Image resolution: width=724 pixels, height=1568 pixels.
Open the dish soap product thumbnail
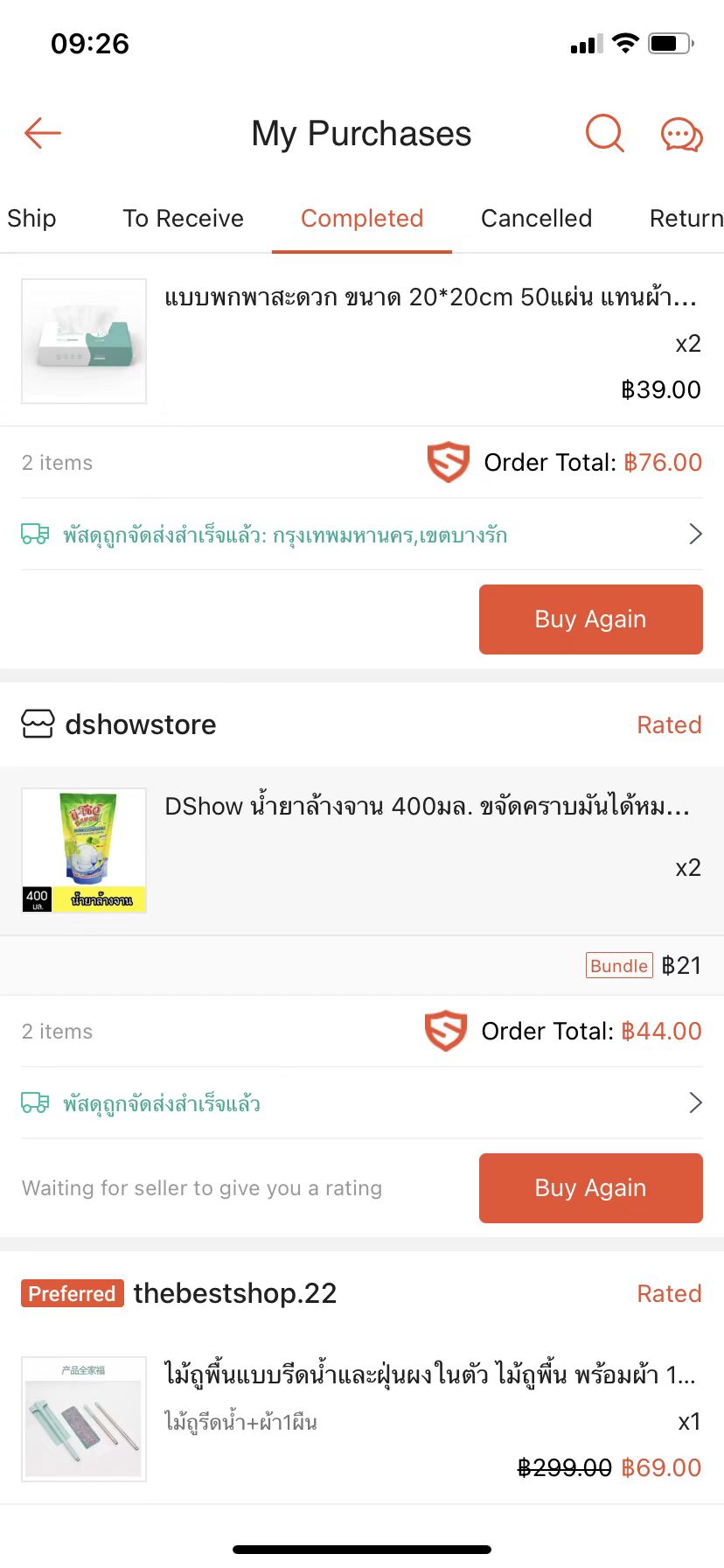83,850
